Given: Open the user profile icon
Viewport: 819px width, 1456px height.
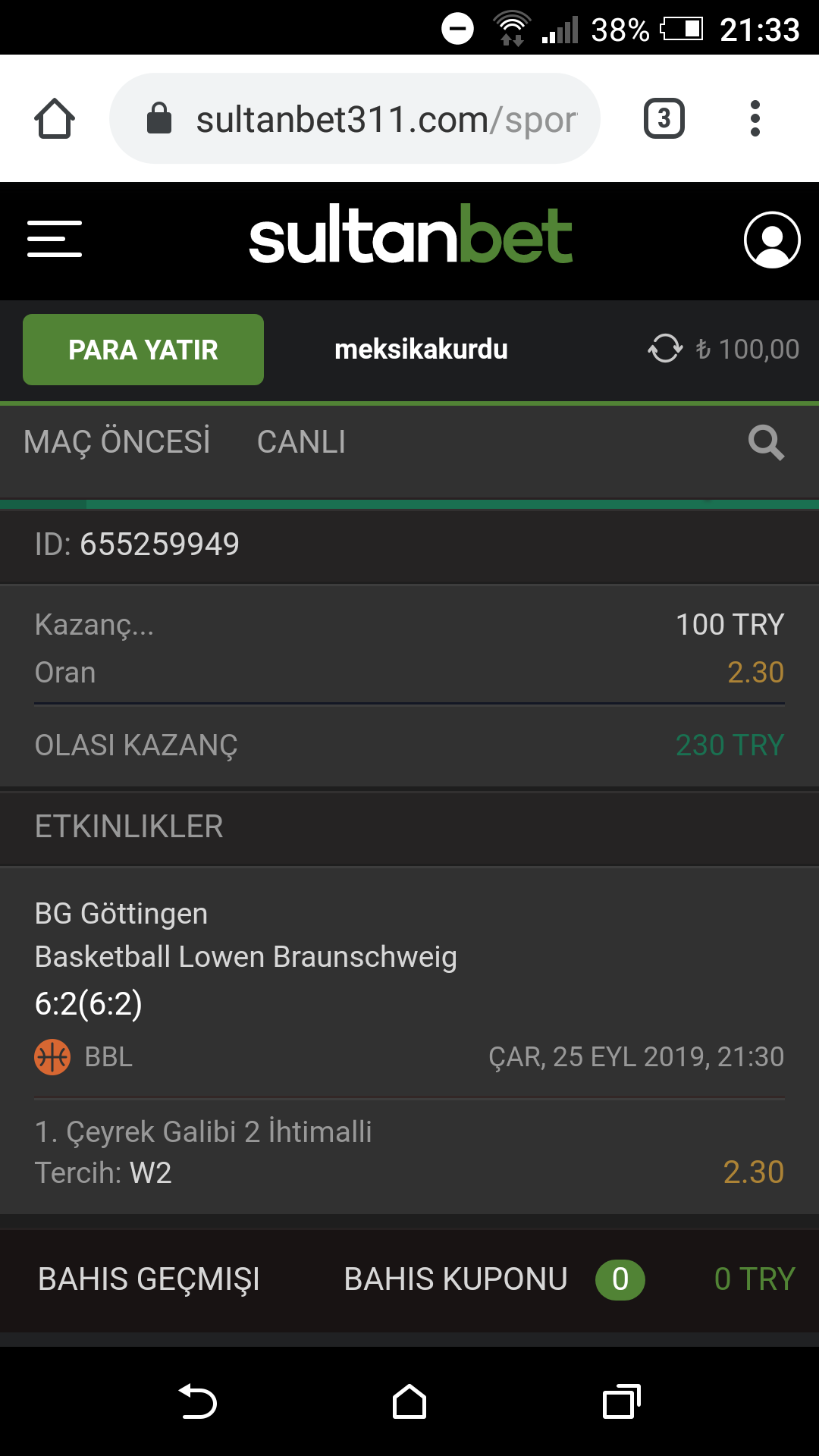Looking at the screenshot, I should pyautogui.click(x=772, y=240).
